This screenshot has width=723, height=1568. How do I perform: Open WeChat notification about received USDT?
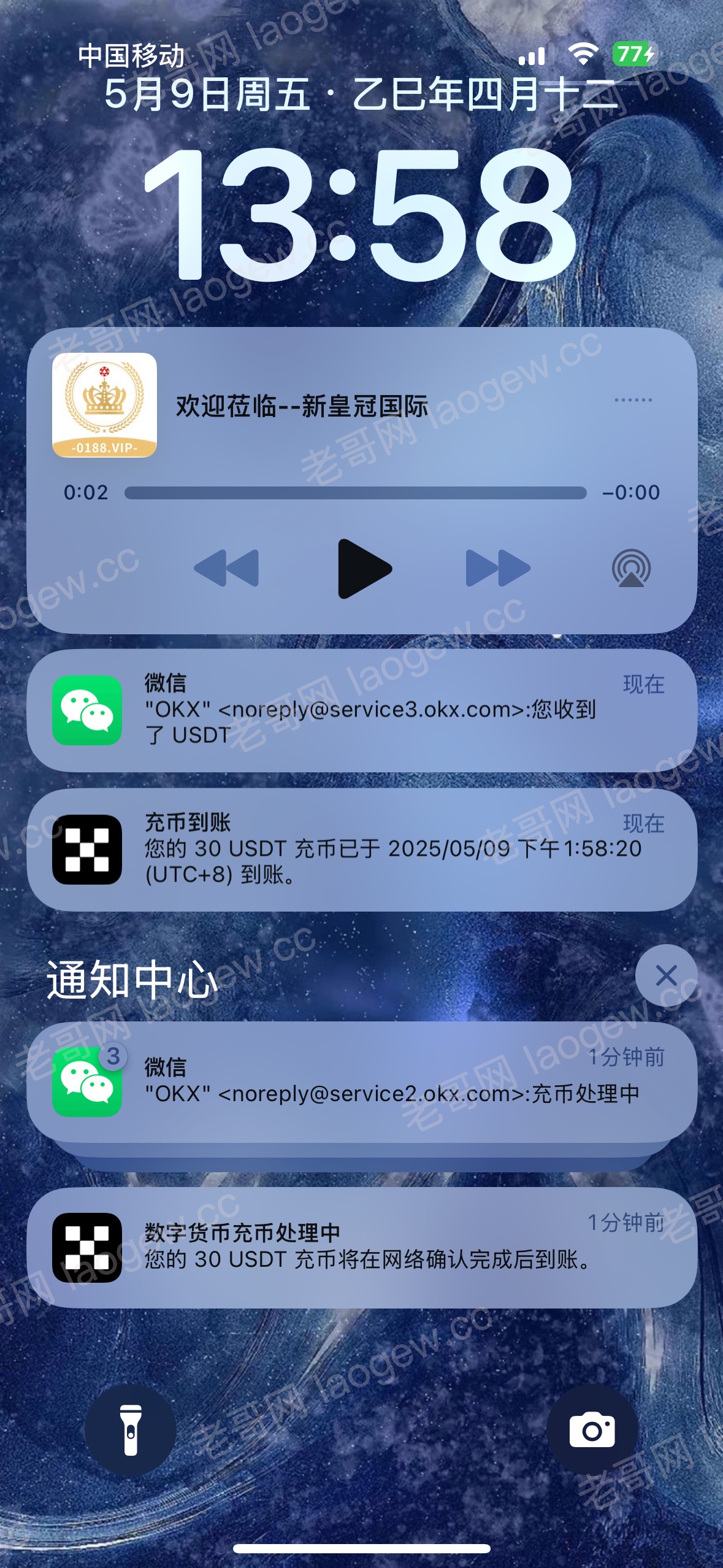362,710
